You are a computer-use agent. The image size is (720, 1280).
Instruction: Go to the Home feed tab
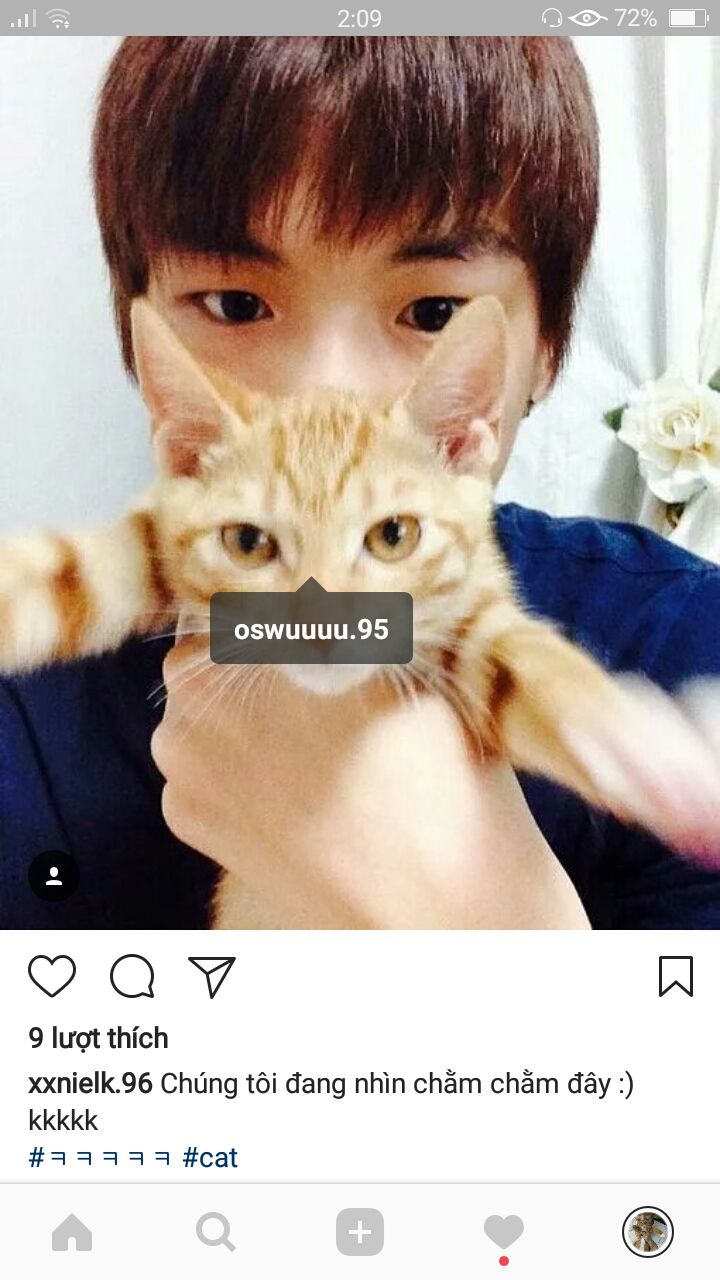coord(72,1232)
